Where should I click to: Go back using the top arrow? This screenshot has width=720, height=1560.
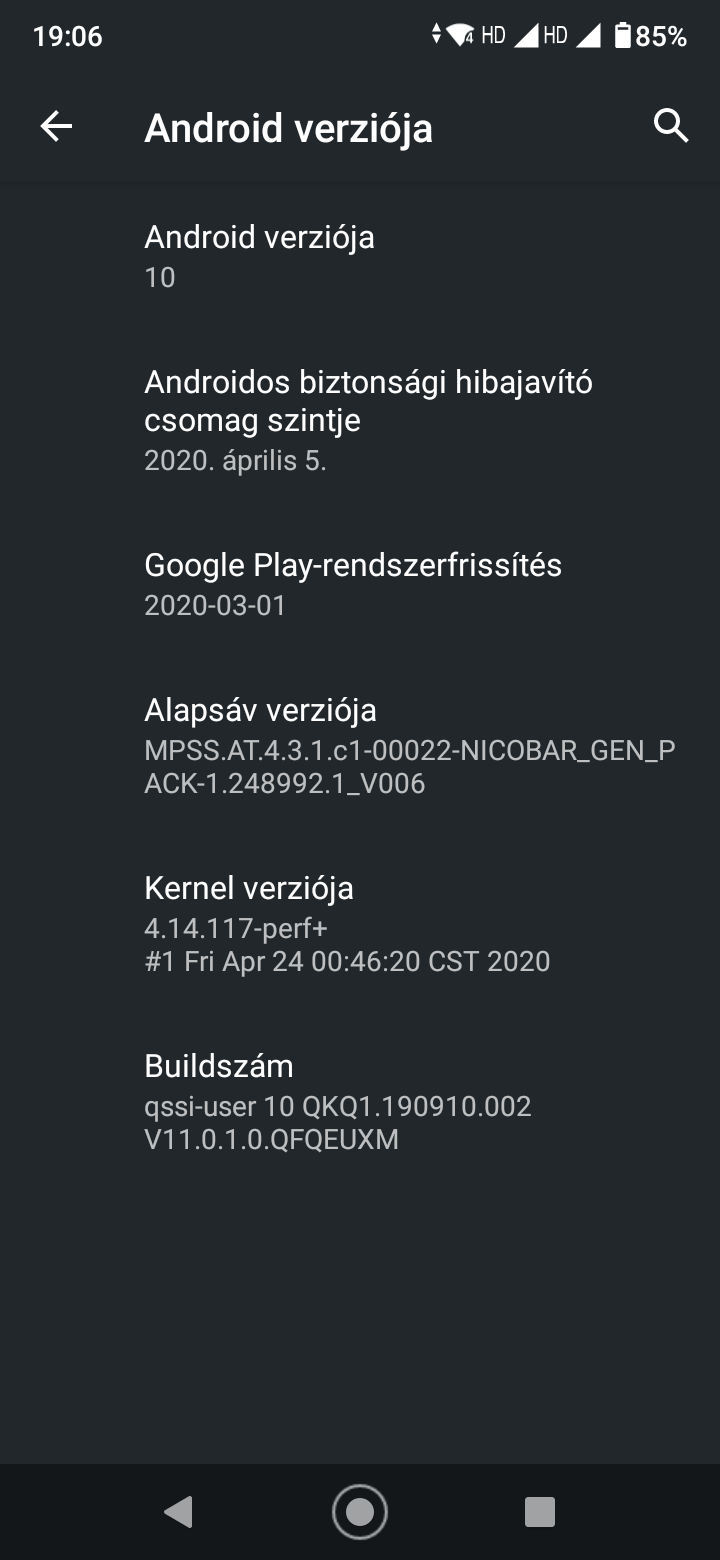pyautogui.click(x=56, y=126)
